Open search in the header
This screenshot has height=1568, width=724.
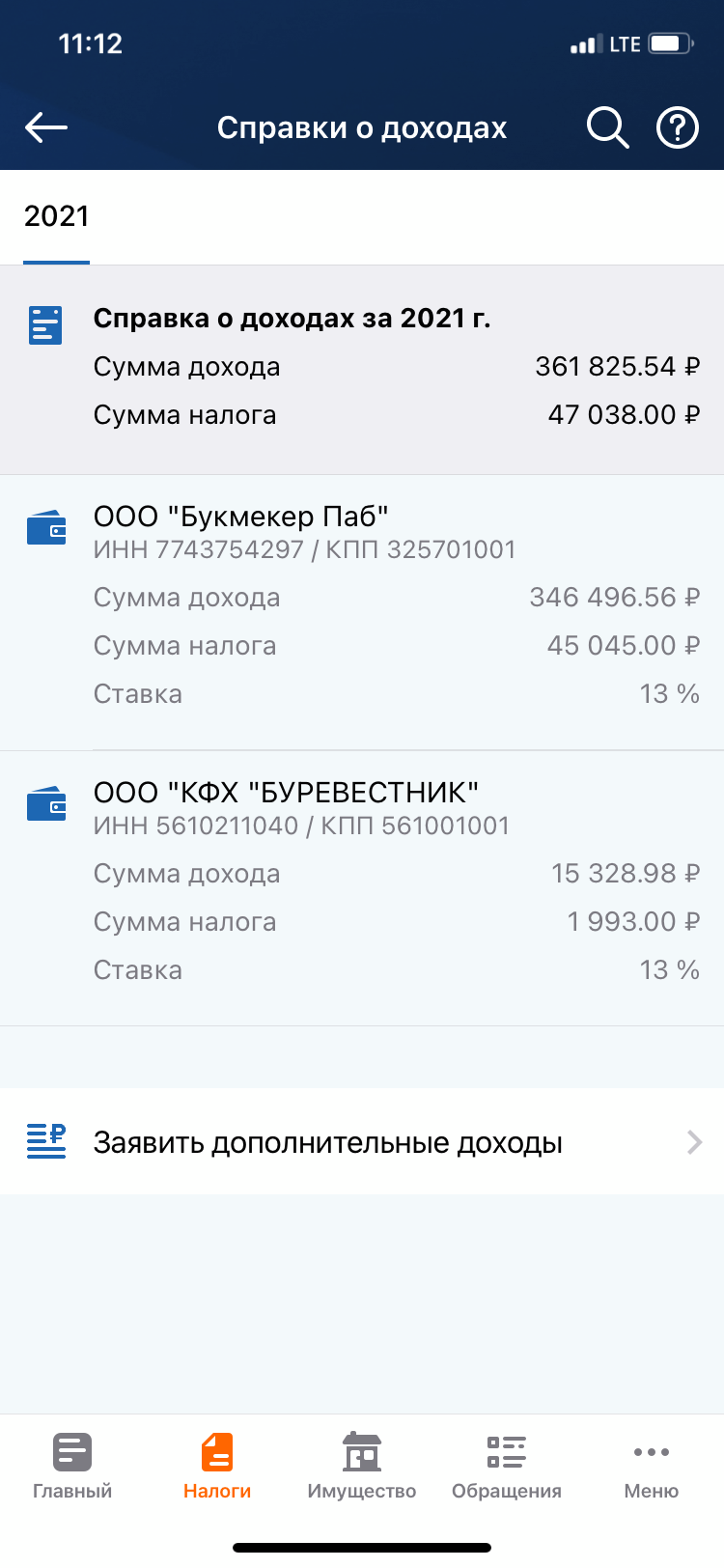607,127
